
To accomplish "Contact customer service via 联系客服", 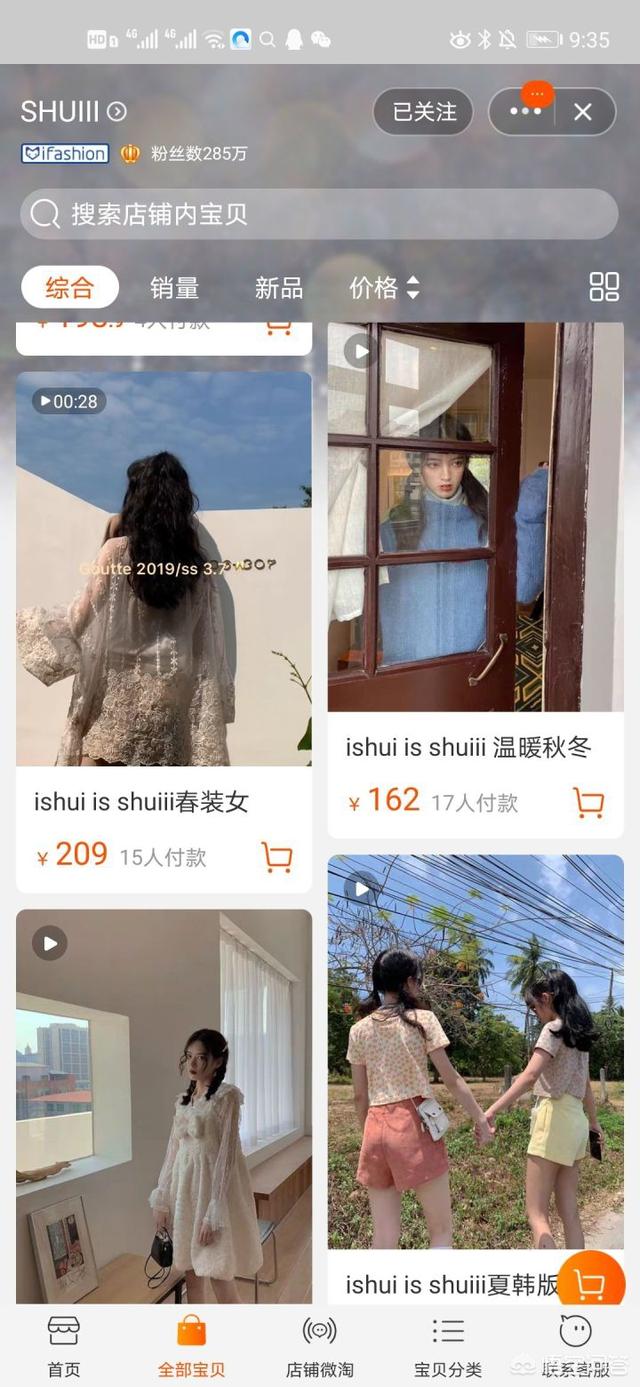I will 575,1346.
